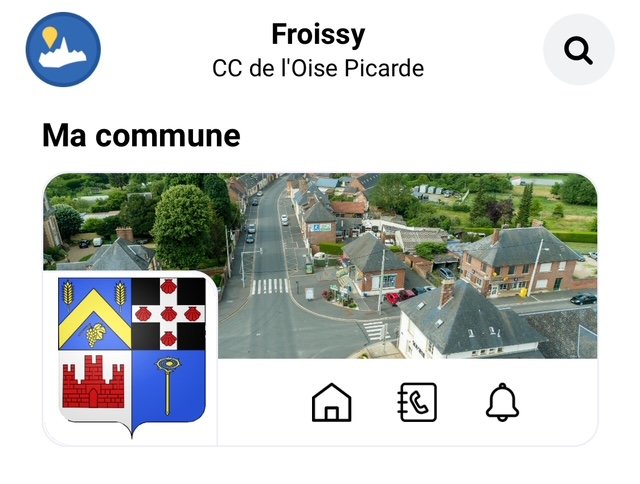Open the phone directory icon

point(417,403)
